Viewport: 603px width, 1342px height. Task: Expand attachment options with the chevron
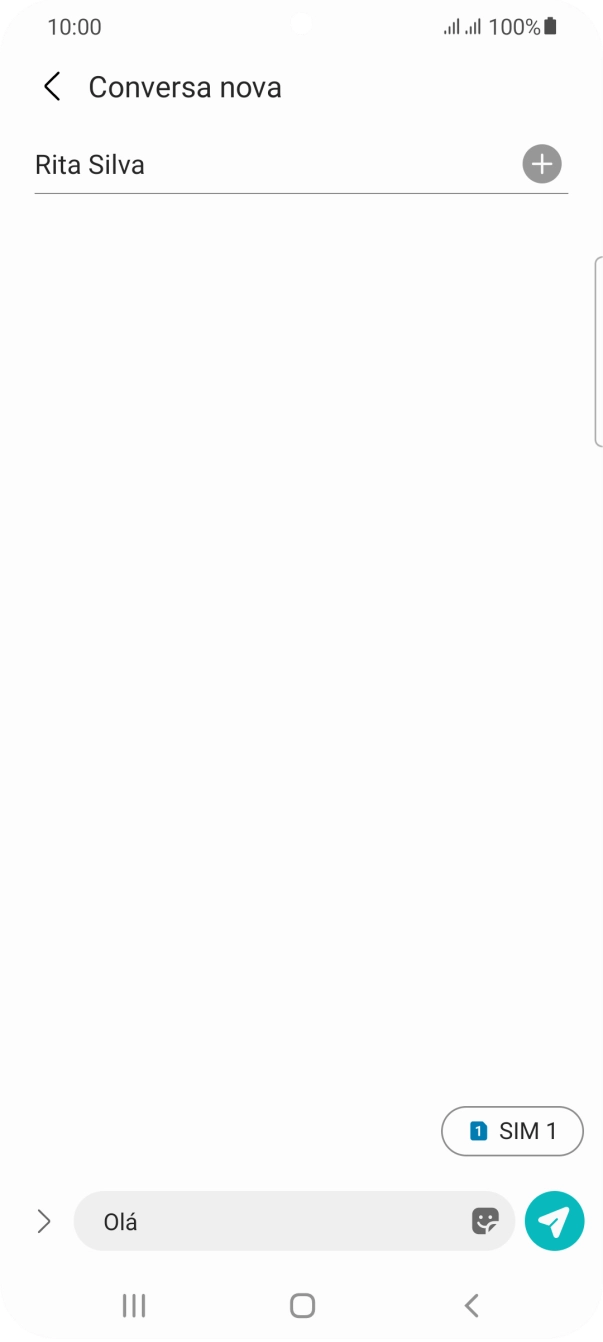(x=43, y=1221)
